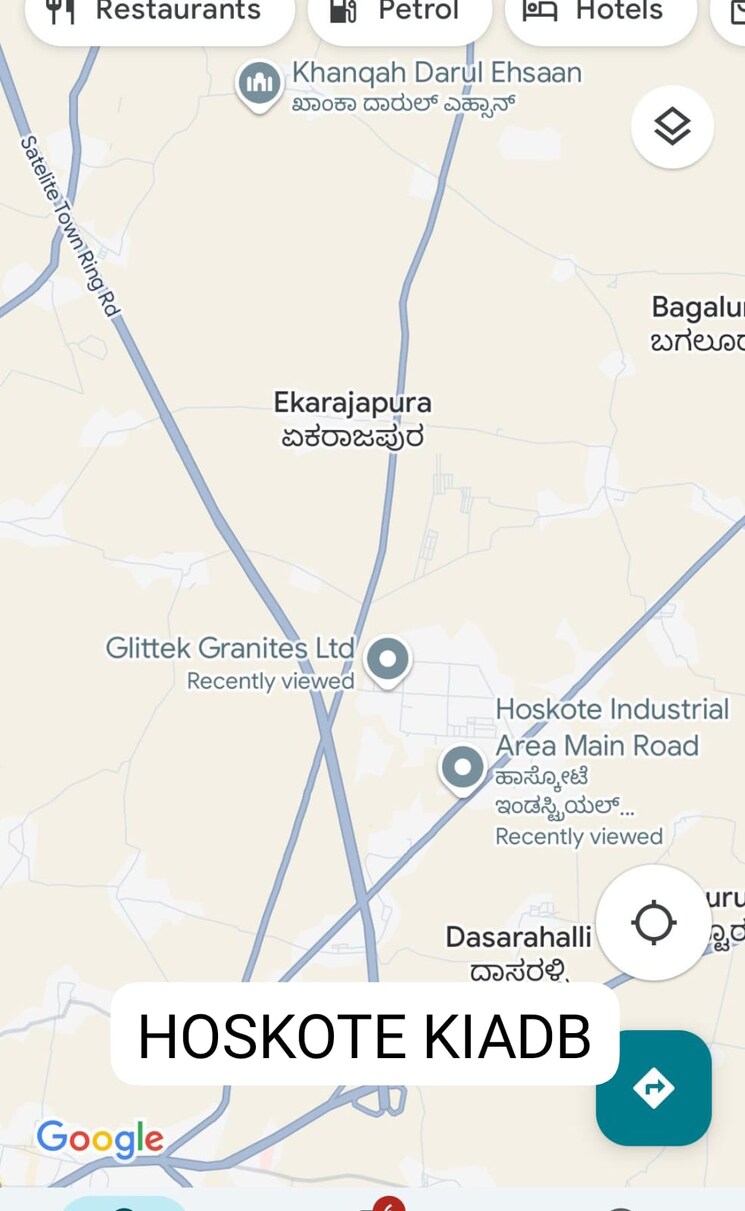Viewport: 745px width, 1211px height.
Task: Open directions with the teal arrow button
Action: click(x=654, y=1087)
